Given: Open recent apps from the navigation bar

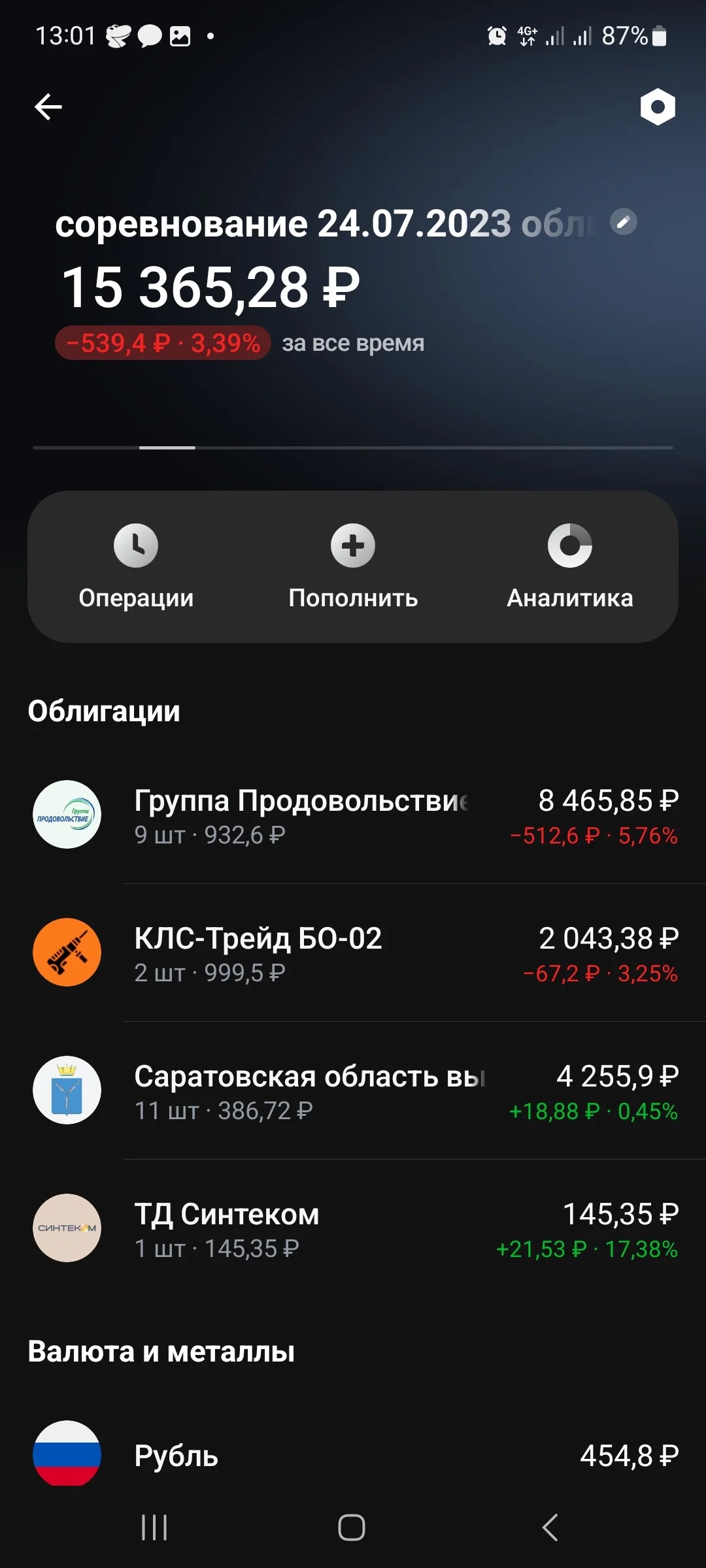Looking at the screenshot, I should [154, 1527].
